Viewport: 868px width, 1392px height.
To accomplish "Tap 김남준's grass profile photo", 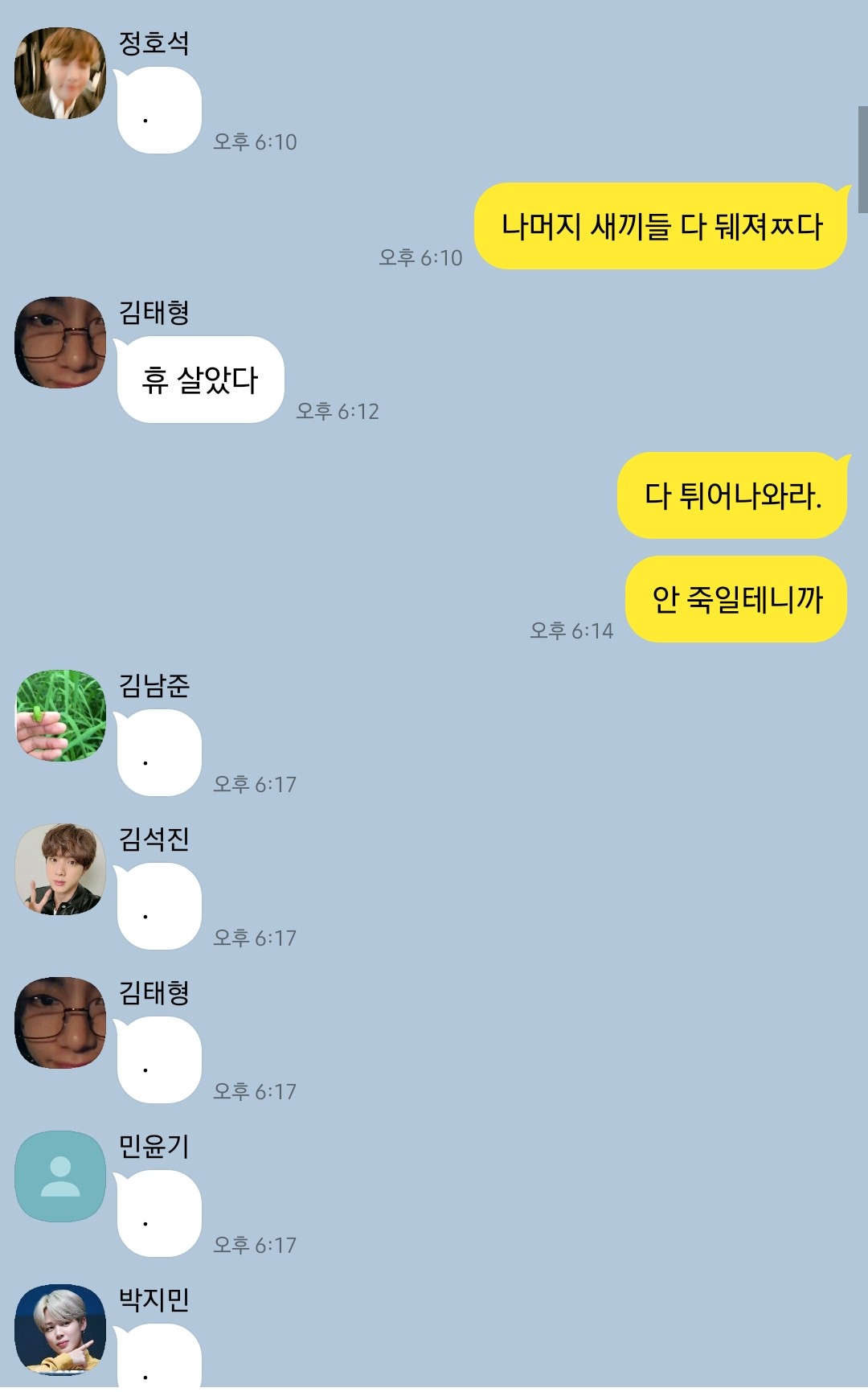I will pyautogui.click(x=60, y=716).
